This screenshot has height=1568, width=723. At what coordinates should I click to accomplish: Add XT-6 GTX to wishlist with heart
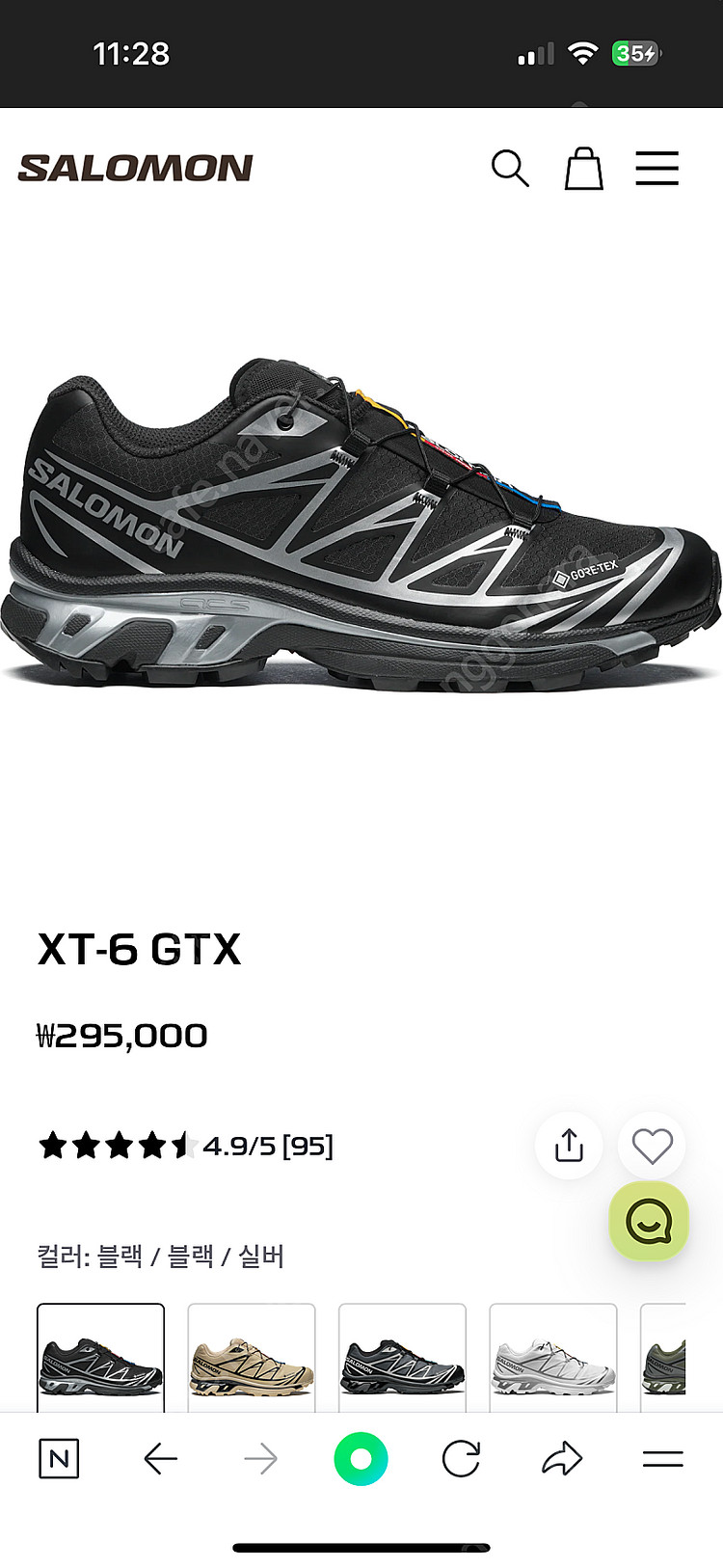[652, 1146]
